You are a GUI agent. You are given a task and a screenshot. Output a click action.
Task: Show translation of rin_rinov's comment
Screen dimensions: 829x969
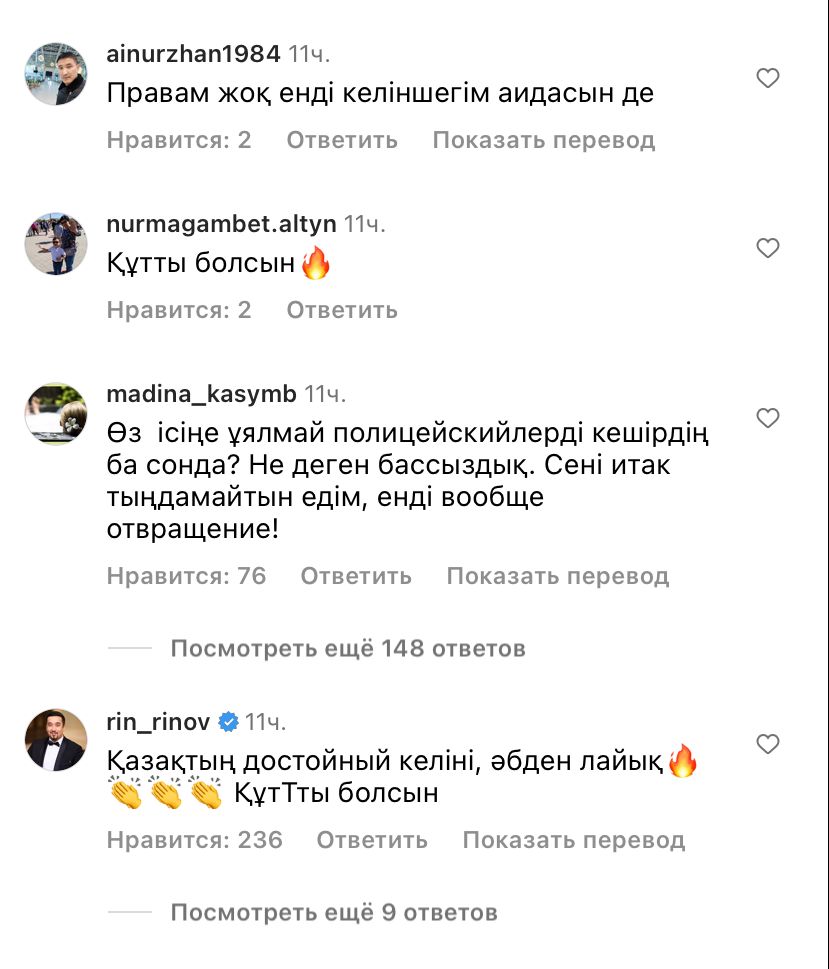pyautogui.click(x=574, y=840)
